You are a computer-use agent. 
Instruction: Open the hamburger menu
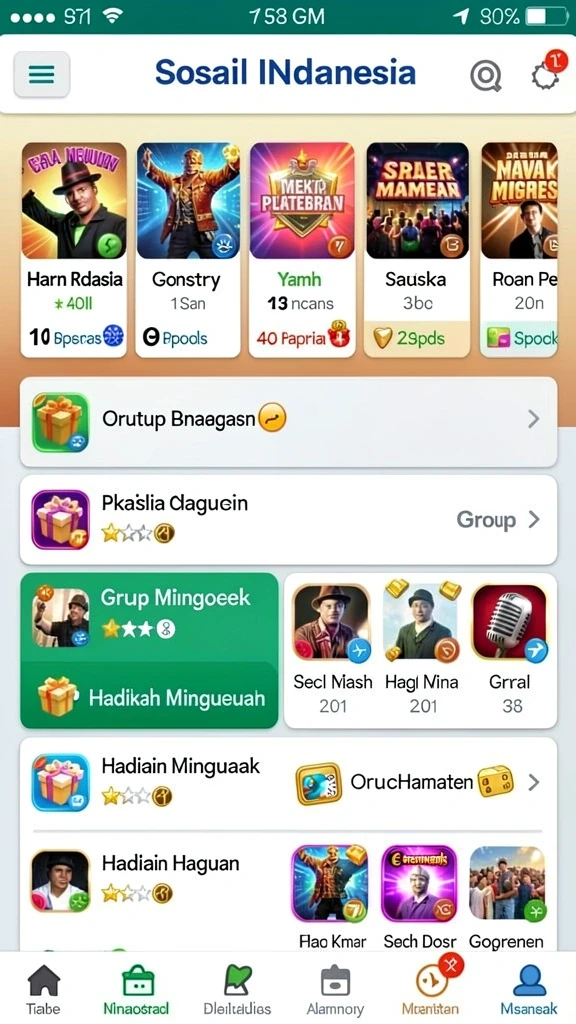(x=42, y=74)
